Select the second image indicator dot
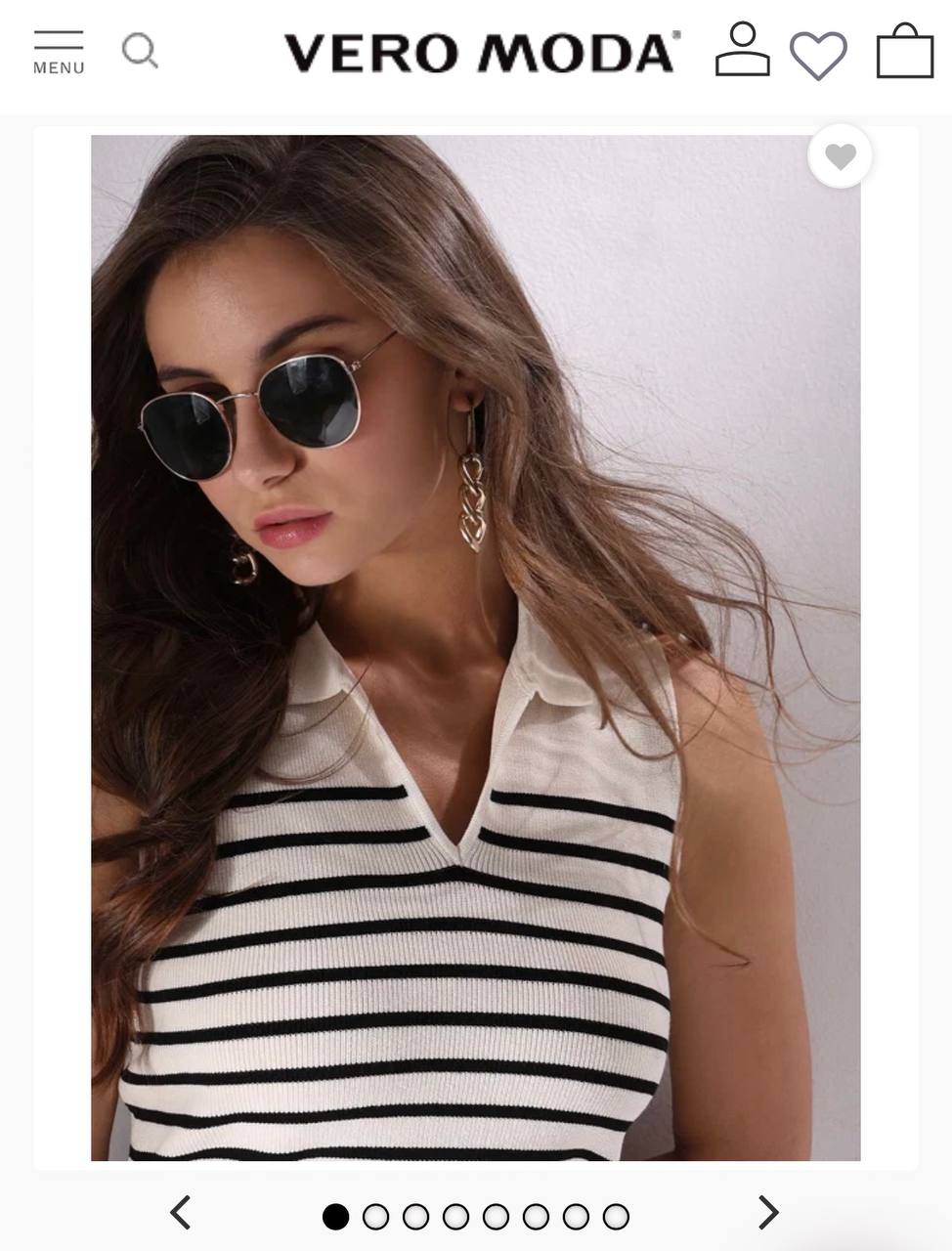952x1251 pixels. pos(375,1217)
